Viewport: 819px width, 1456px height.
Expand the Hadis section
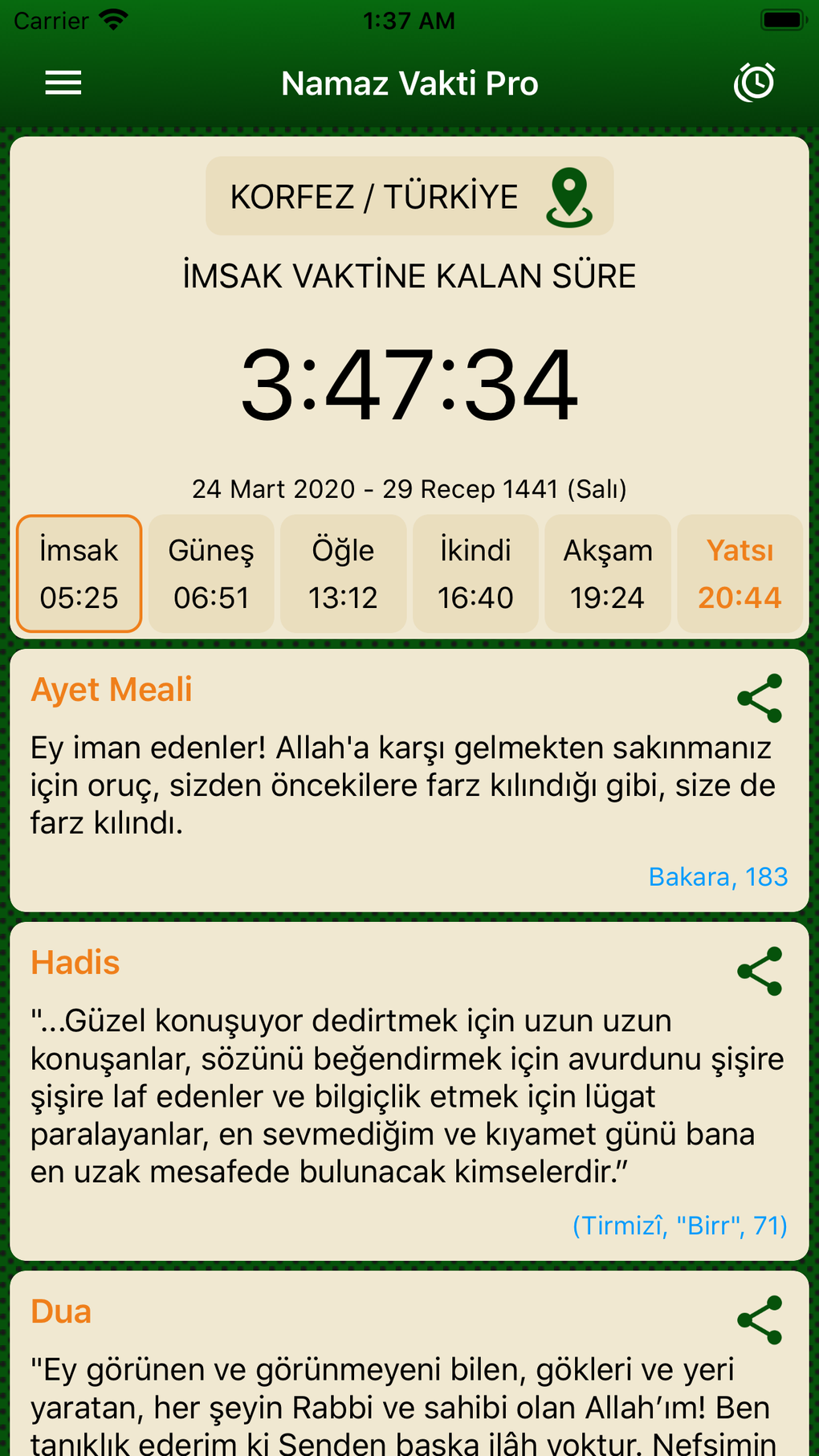[x=75, y=962]
